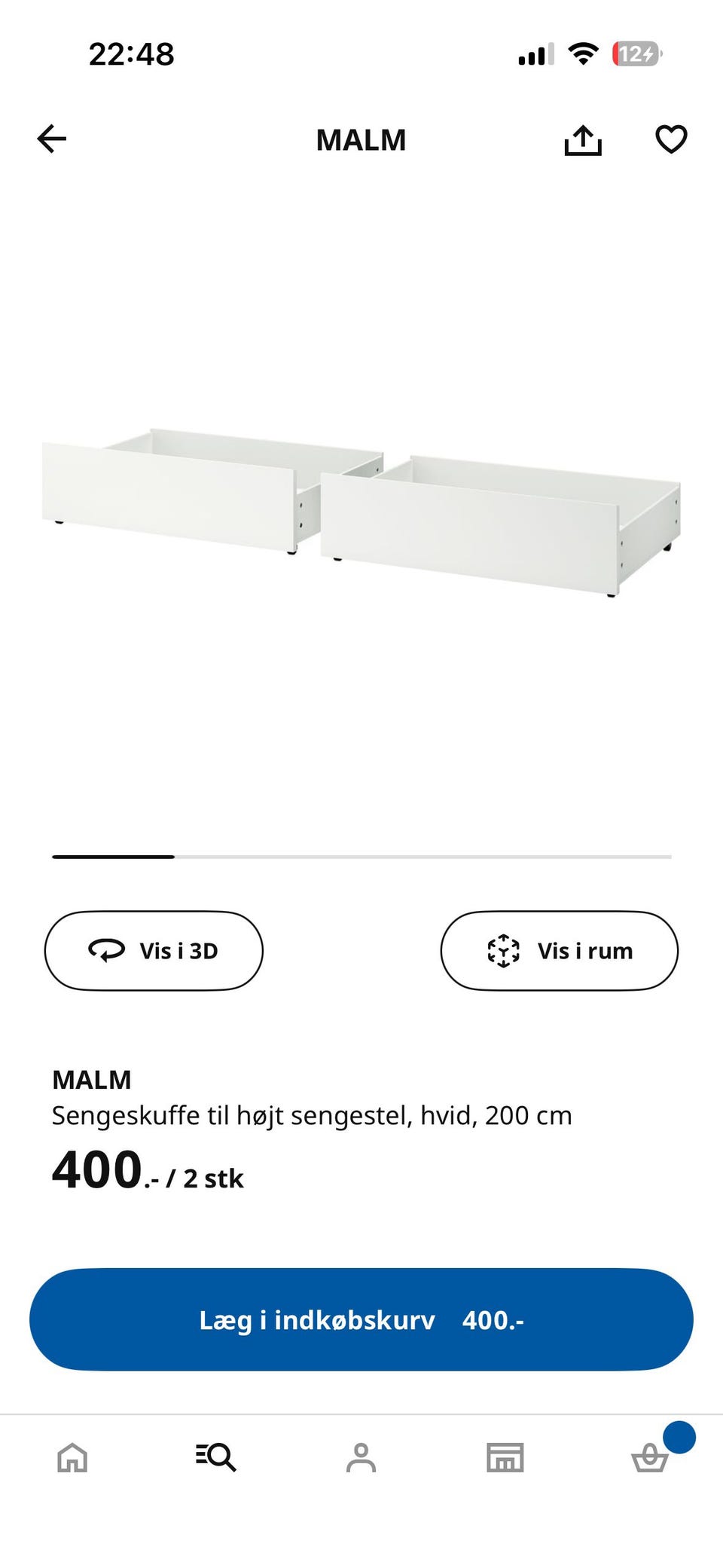The height and width of the screenshot is (1568, 723).
Task: Add MALM to favorites via heart icon
Action: (671, 139)
